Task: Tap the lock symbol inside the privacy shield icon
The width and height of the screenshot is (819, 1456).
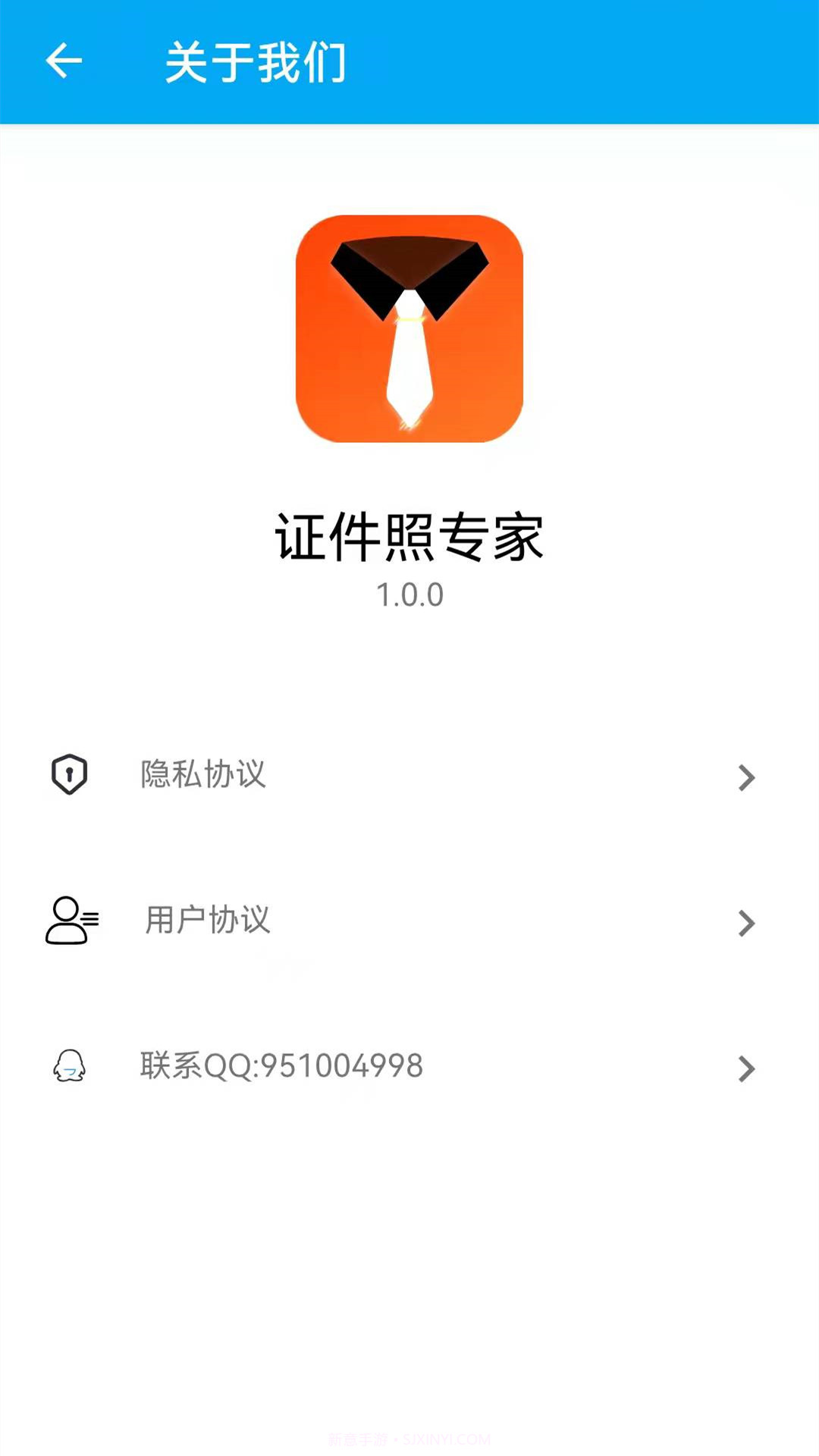Action: point(71,774)
